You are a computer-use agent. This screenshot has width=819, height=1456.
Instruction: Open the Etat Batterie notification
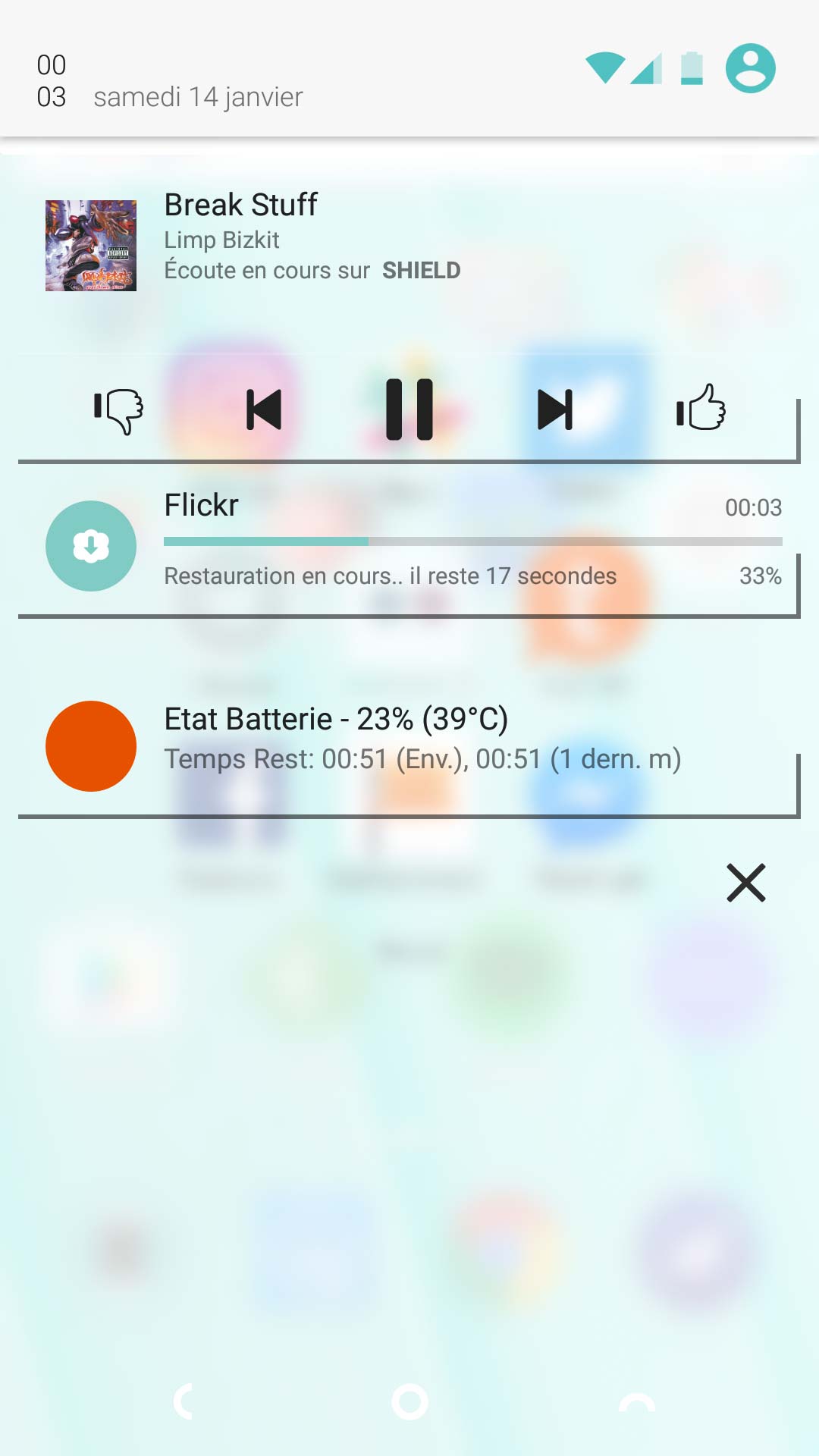coord(409,739)
